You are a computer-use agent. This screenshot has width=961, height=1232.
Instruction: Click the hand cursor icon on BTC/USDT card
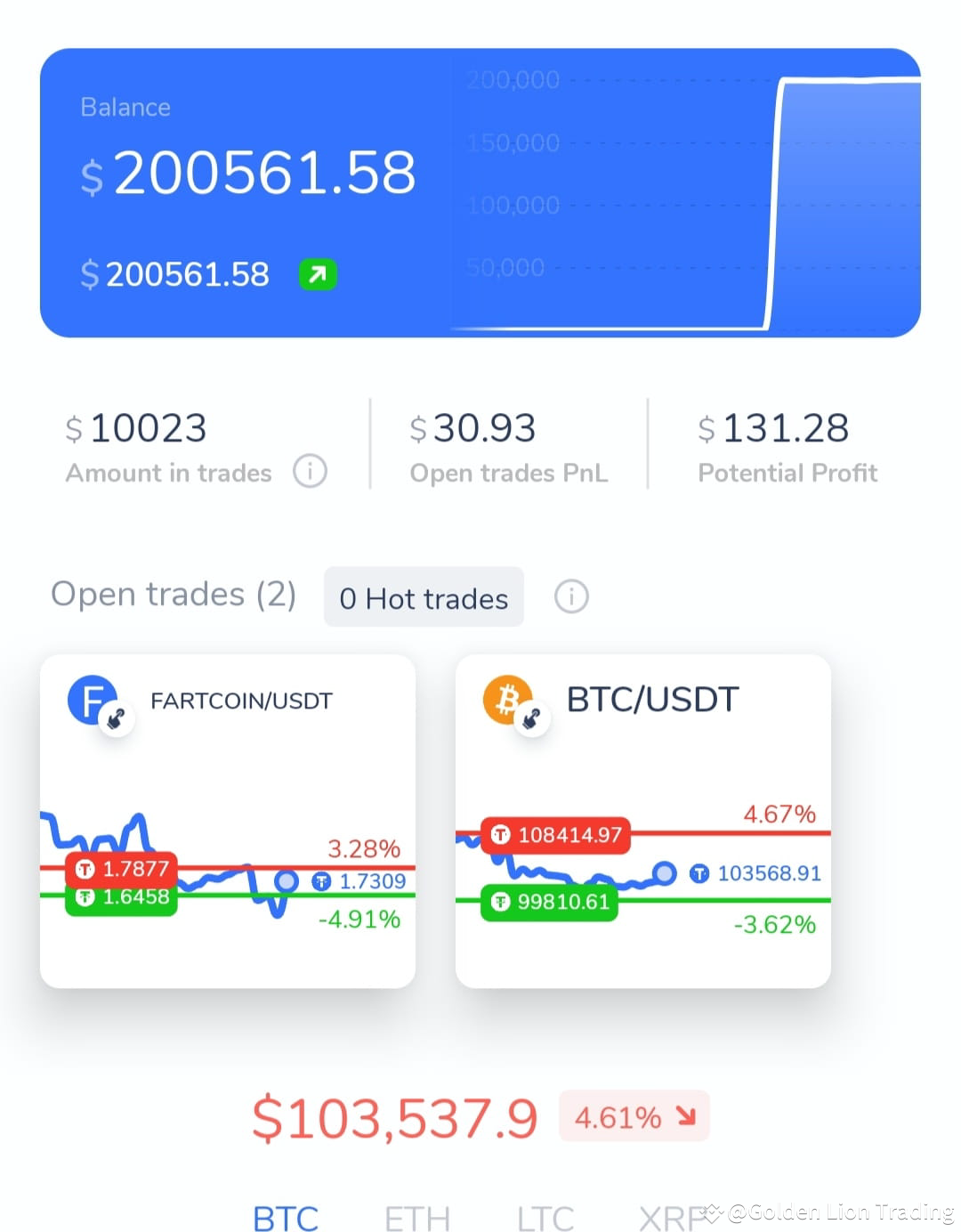tap(532, 717)
